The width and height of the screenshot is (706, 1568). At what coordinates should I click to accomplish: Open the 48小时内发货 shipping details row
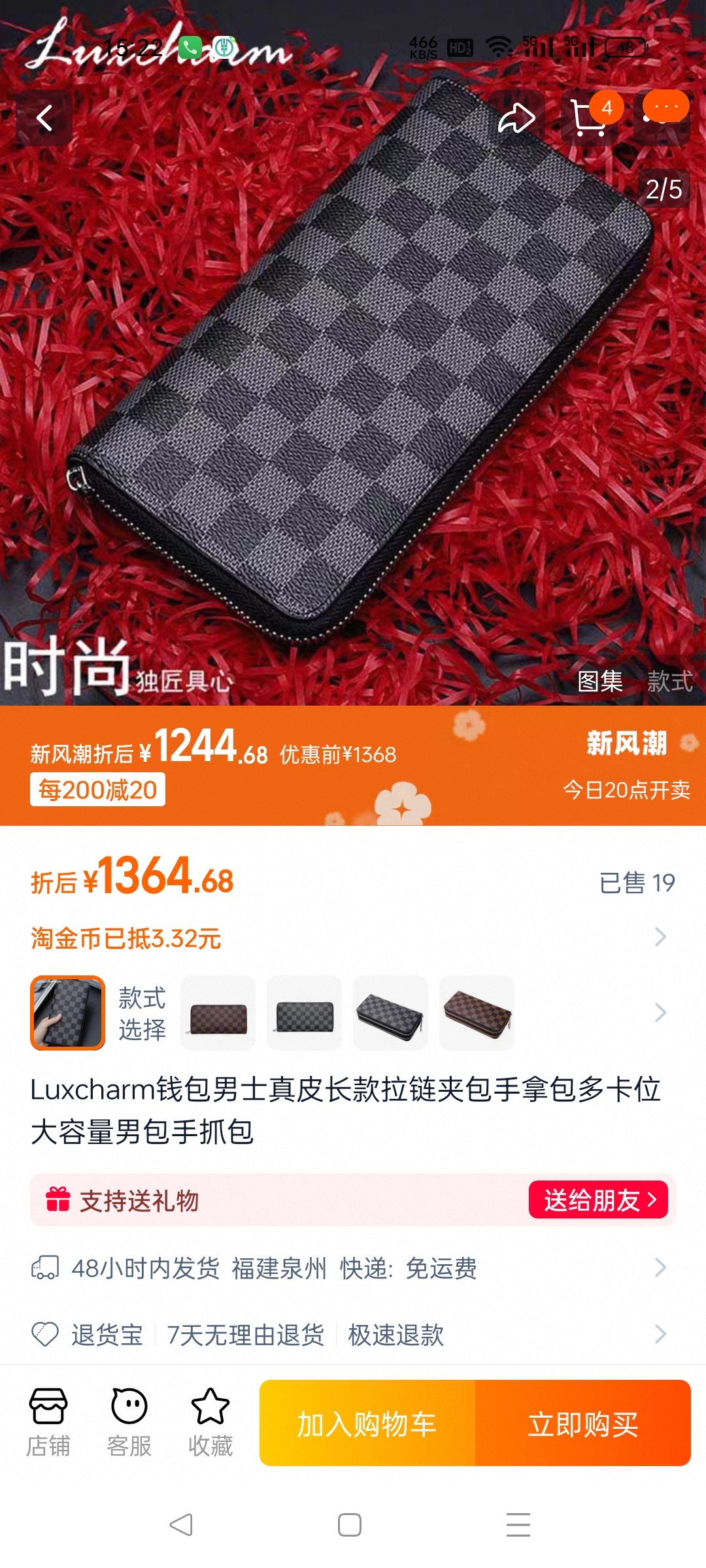pyautogui.click(x=353, y=1268)
